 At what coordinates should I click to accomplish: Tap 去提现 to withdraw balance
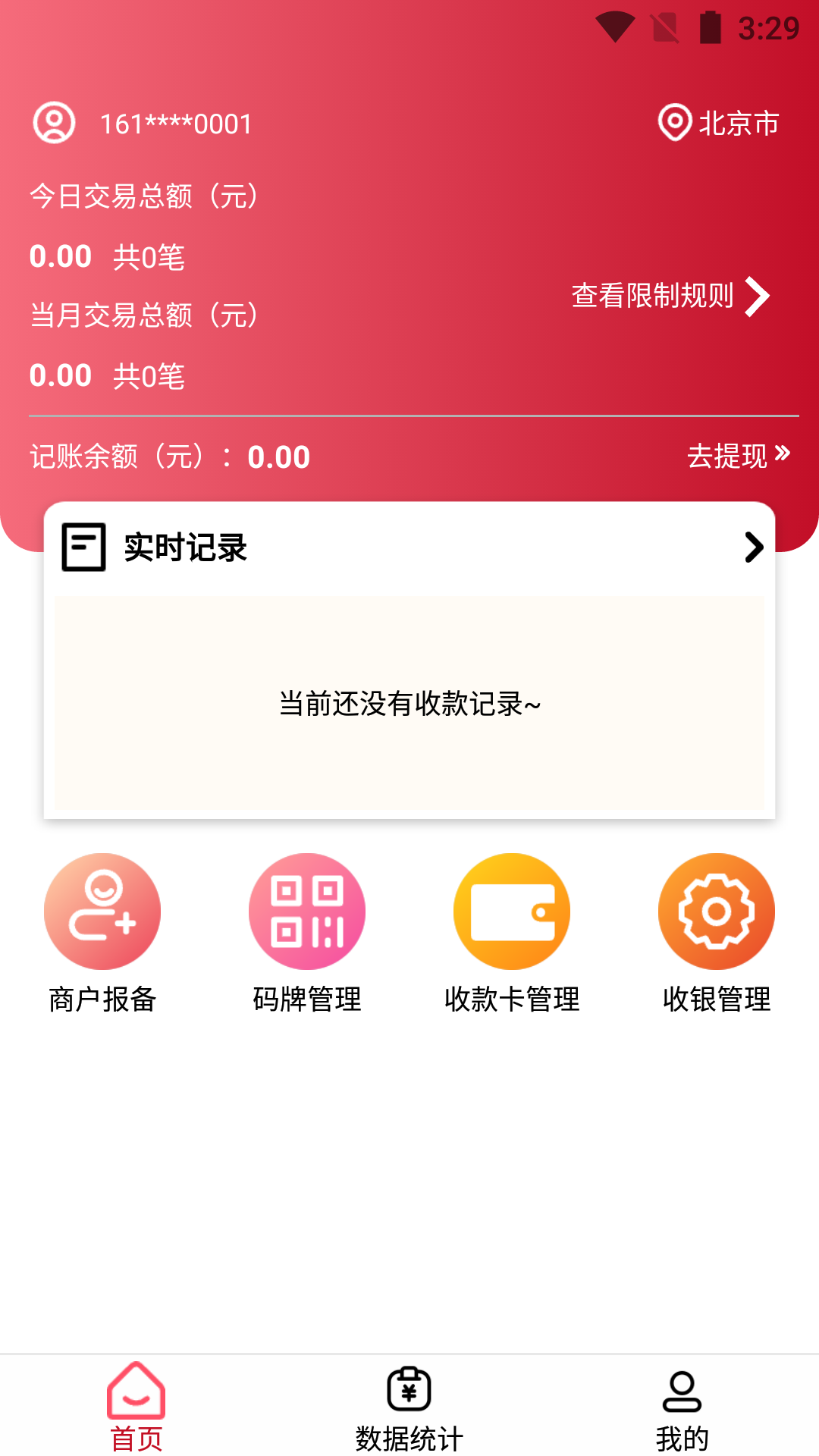tap(738, 456)
